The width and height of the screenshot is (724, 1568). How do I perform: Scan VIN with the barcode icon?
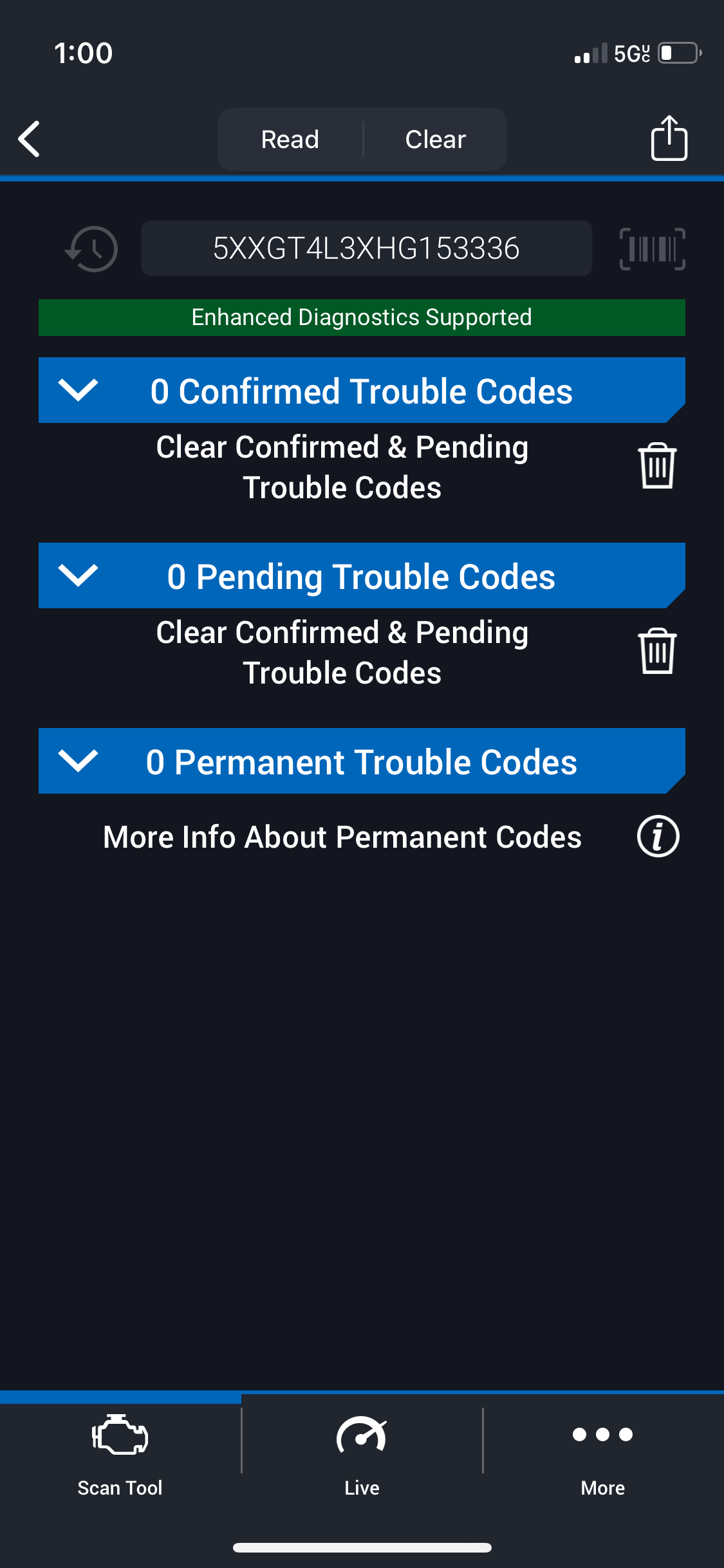652,248
